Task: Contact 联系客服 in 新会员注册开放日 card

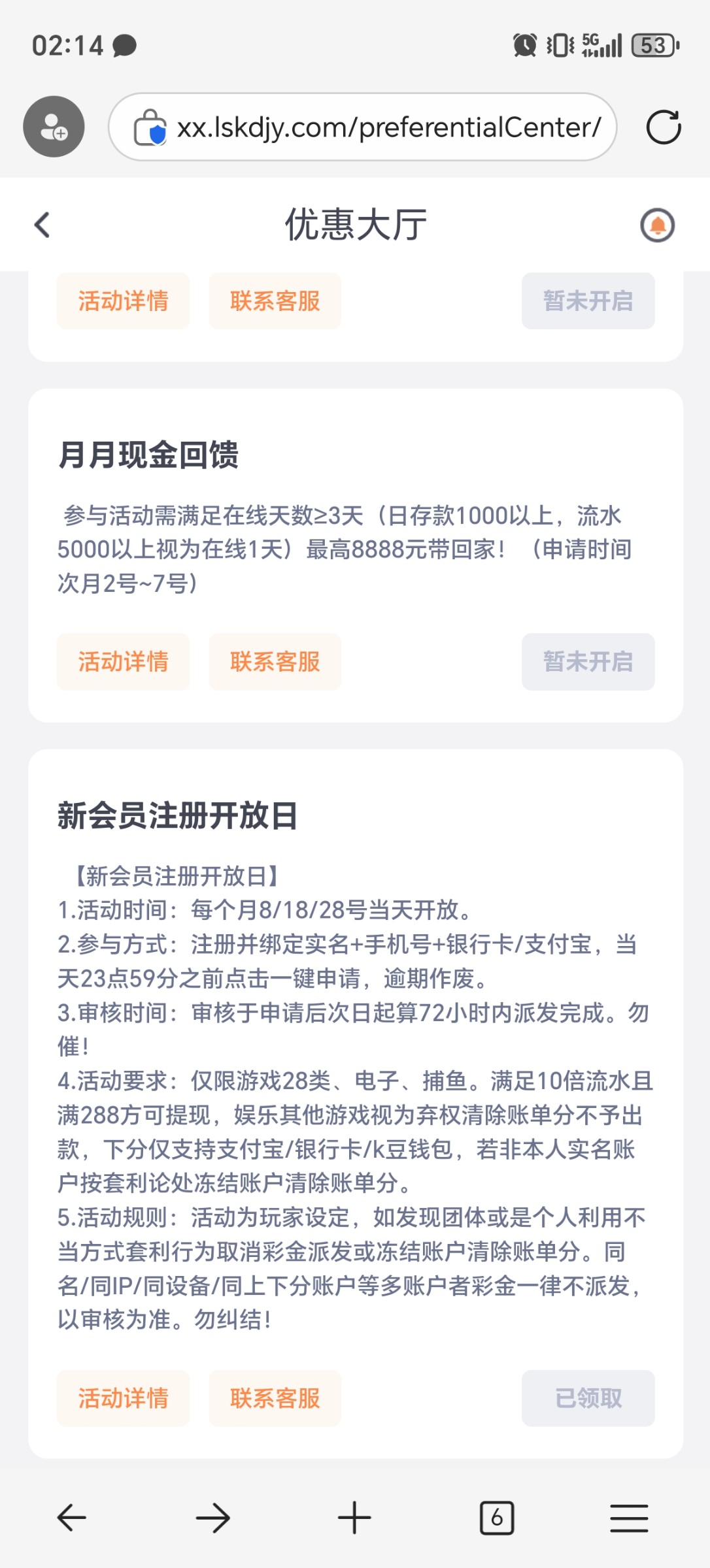Action: point(275,1398)
